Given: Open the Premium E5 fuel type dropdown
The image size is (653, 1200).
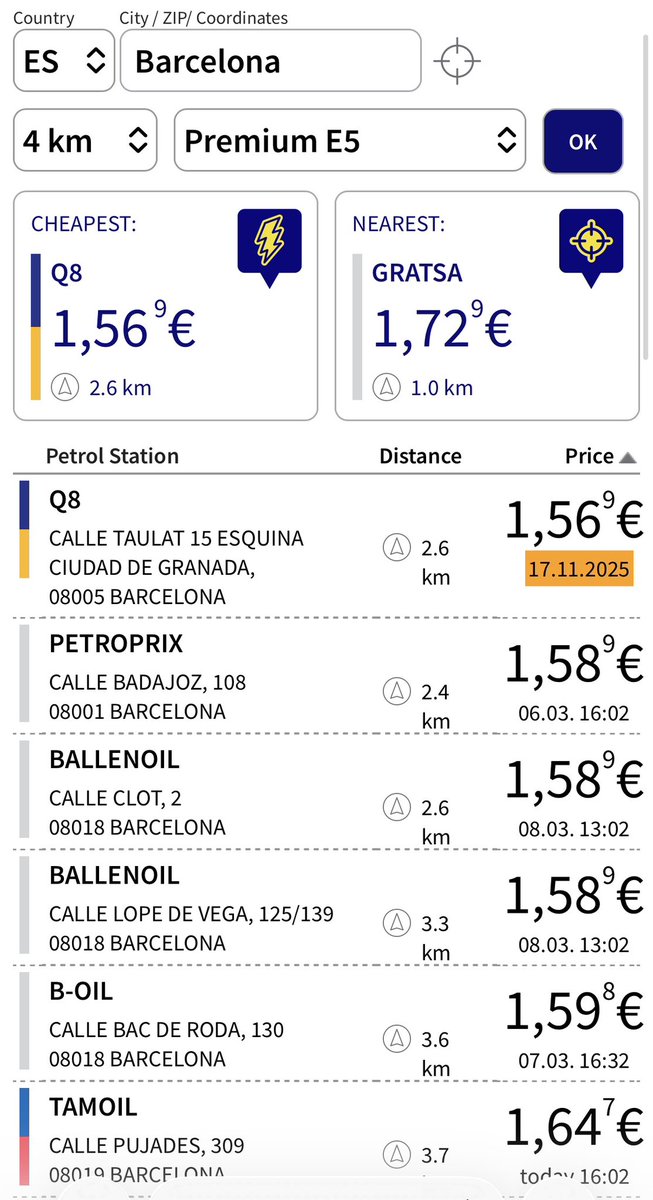Looking at the screenshot, I should tap(349, 141).
